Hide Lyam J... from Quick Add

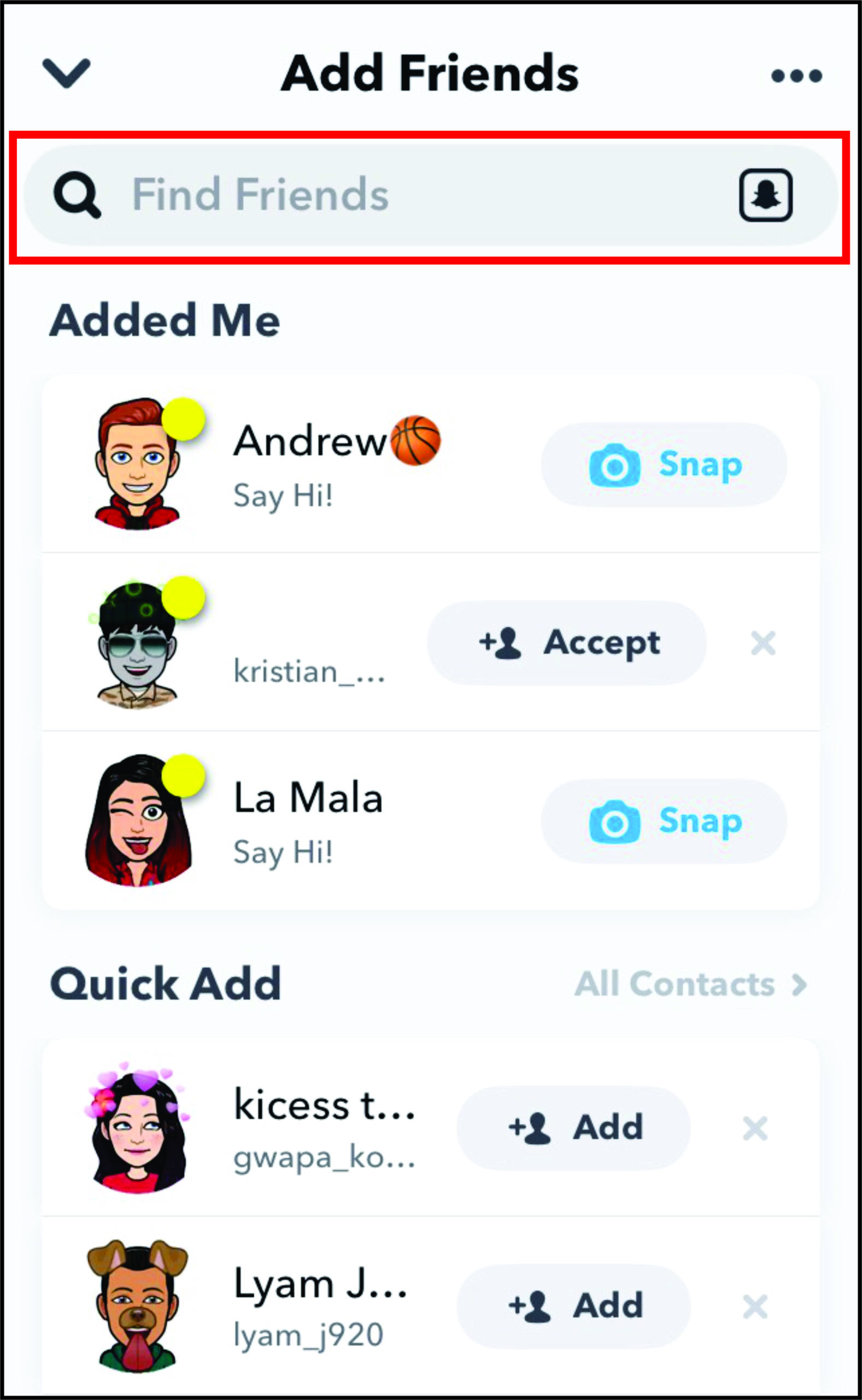coord(755,1306)
